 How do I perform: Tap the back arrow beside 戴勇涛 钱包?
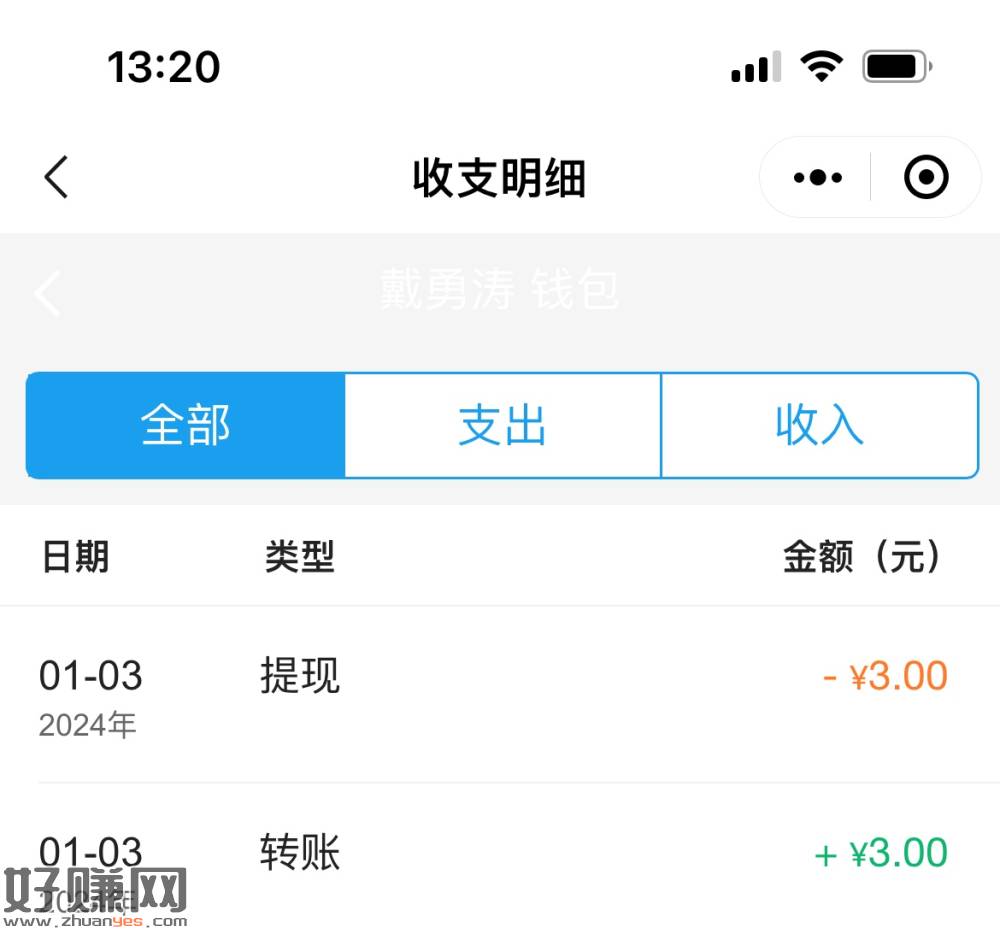pos(47,293)
